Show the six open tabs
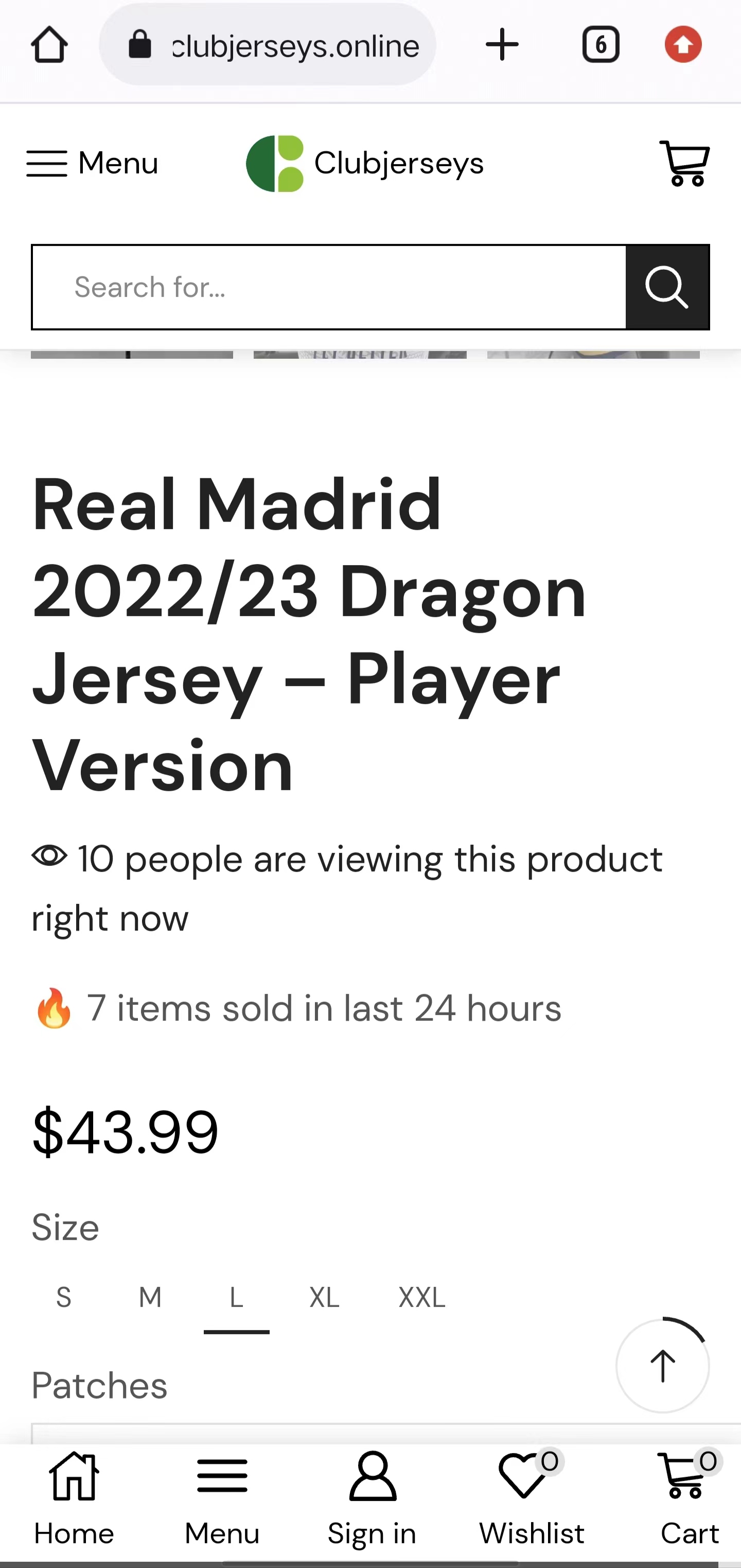 coord(601,44)
